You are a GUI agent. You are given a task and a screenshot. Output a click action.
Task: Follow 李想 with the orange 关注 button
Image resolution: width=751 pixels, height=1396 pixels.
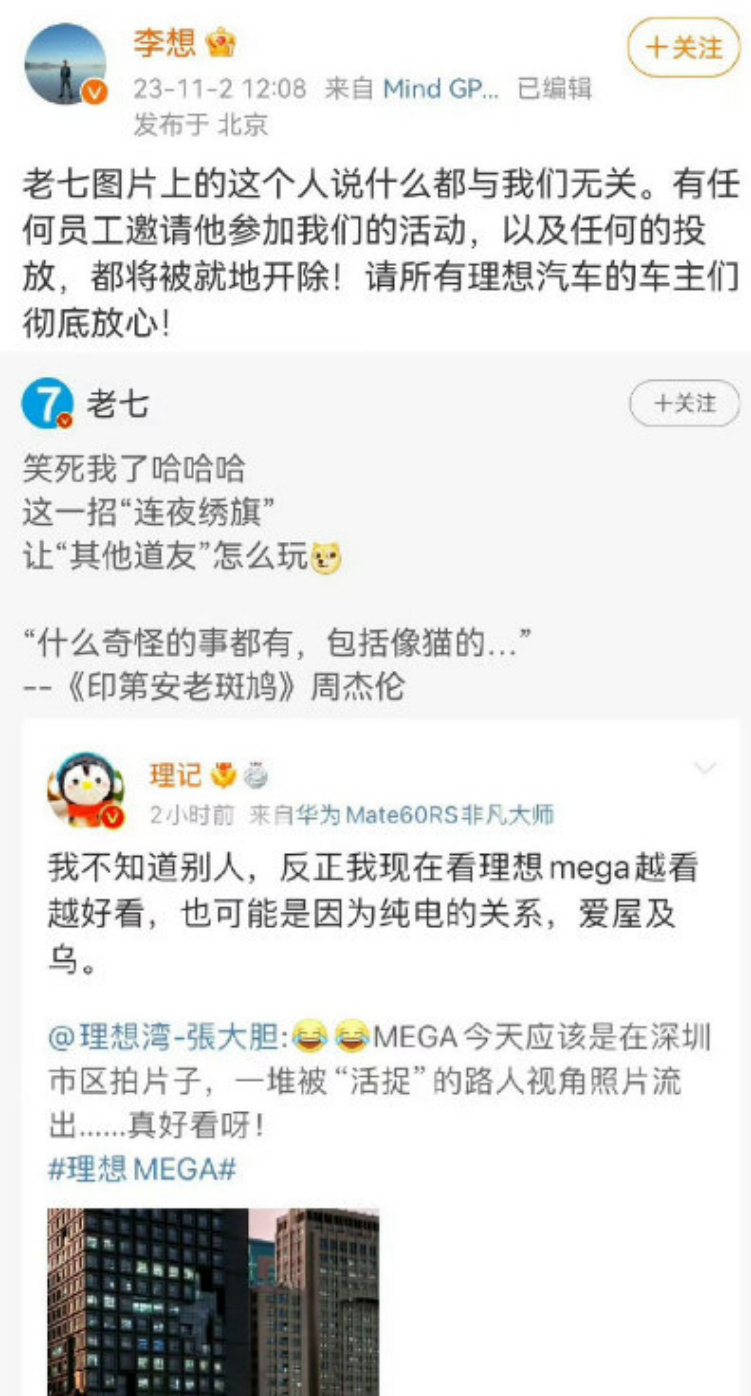[x=683, y=47]
